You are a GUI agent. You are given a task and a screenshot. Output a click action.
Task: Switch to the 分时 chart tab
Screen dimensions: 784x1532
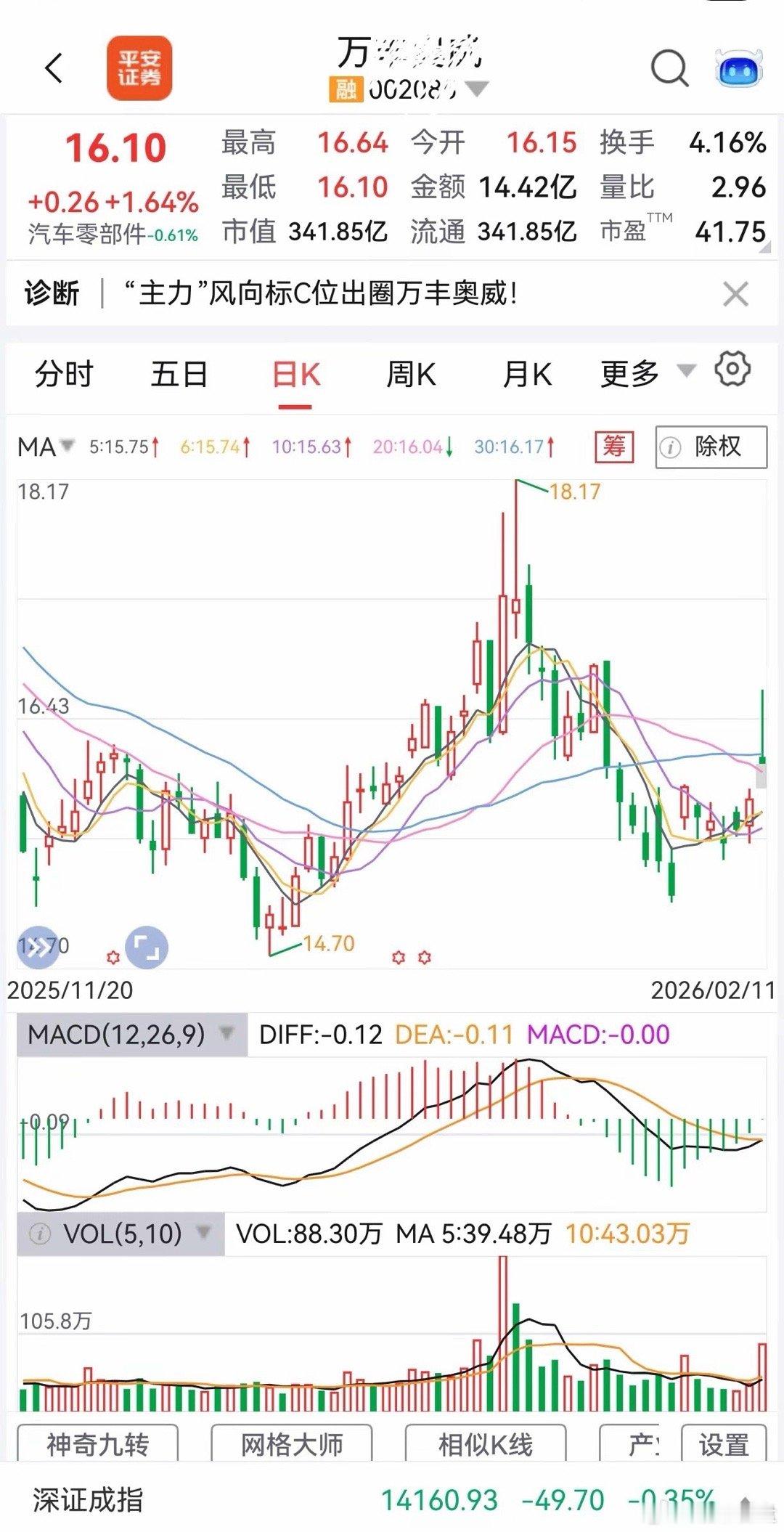pyautogui.click(x=64, y=375)
